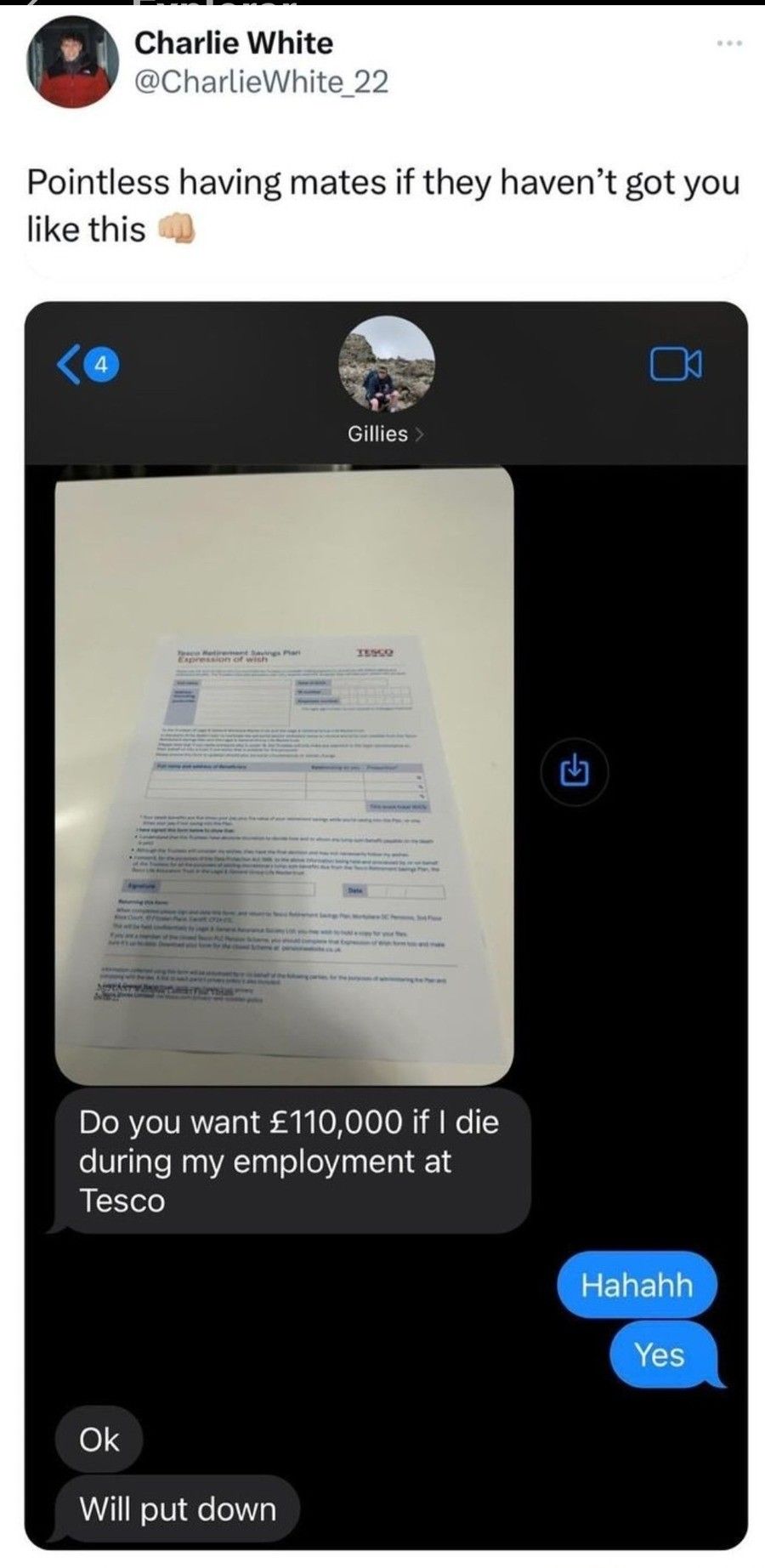Viewport: 765px width, 1568px height.
Task: Open the tweet's overflow menu
Action: click(728, 43)
